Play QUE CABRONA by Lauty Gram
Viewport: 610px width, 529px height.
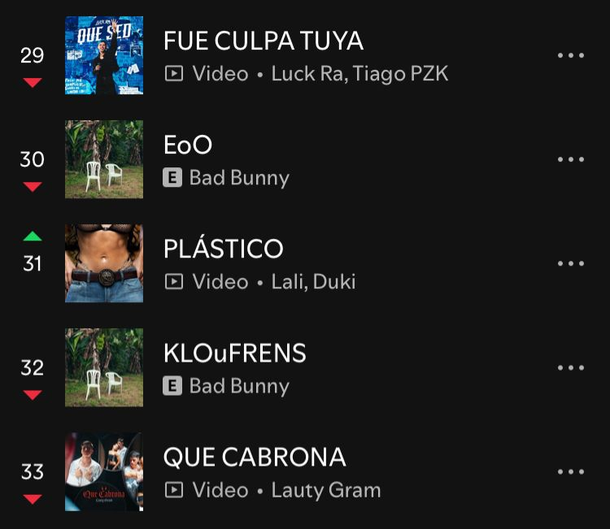click(x=254, y=457)
